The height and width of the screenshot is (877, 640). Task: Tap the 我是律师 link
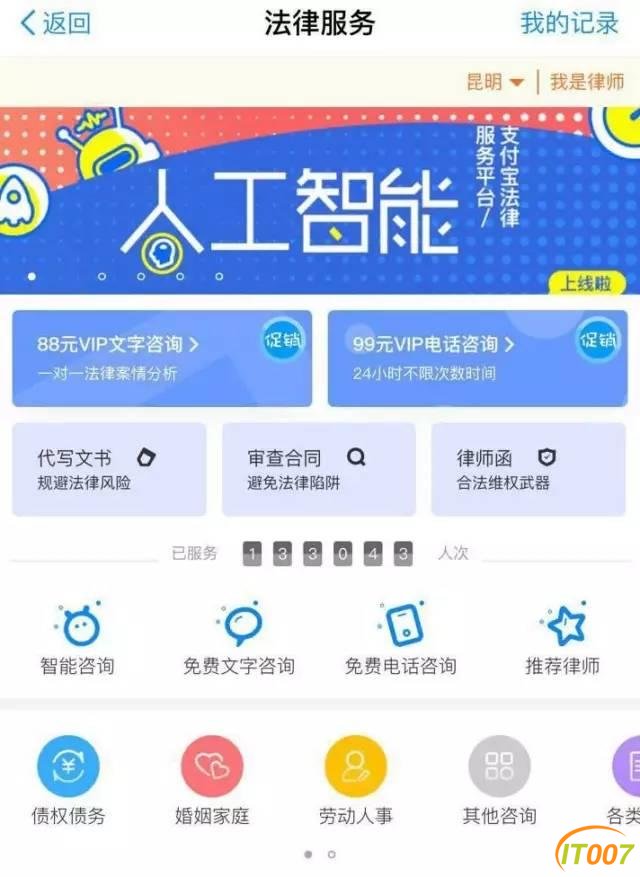point(586,82)
